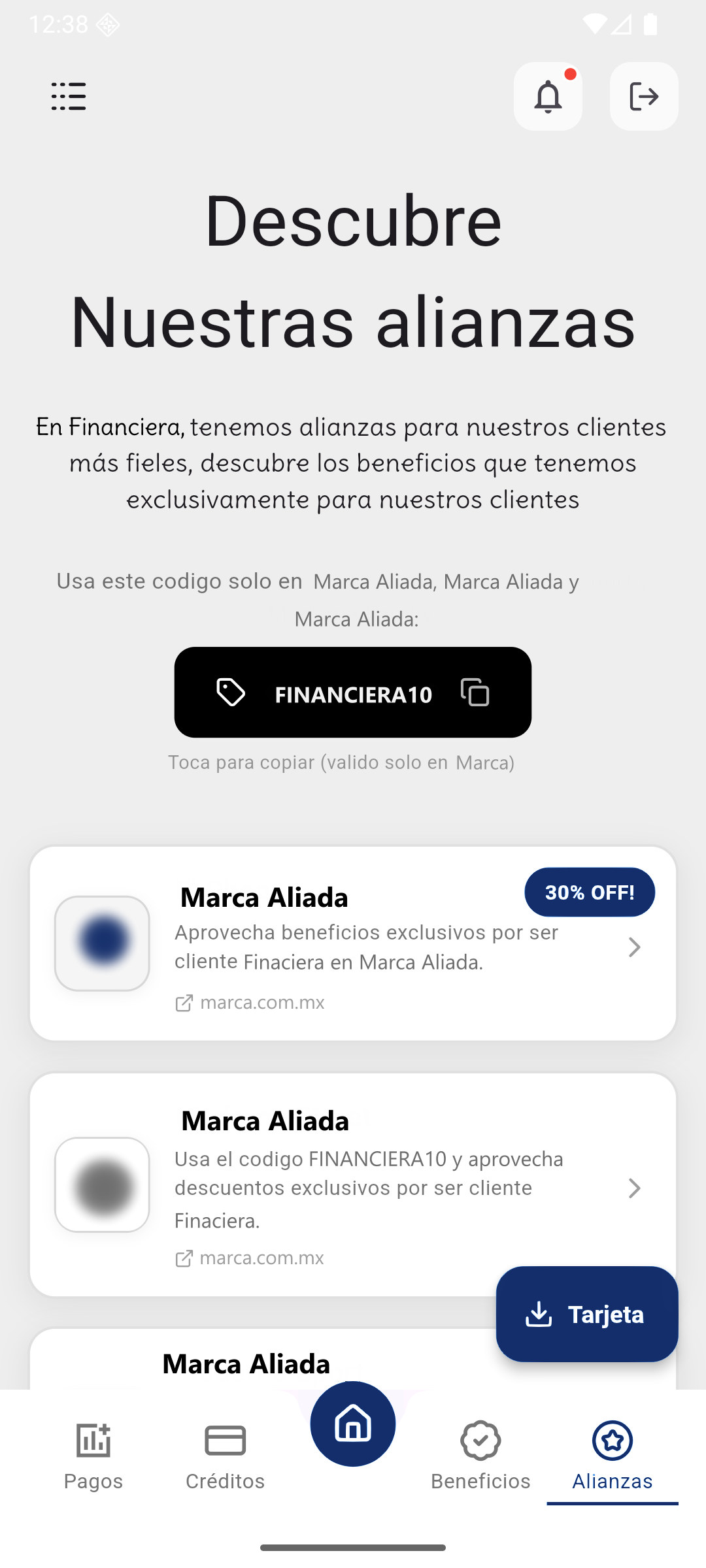Image resolution: width=706 pixels, height=1568 pixels.
Task: Click external link icon beside second marca.com.mx
Action: [x=185, y=1257]
